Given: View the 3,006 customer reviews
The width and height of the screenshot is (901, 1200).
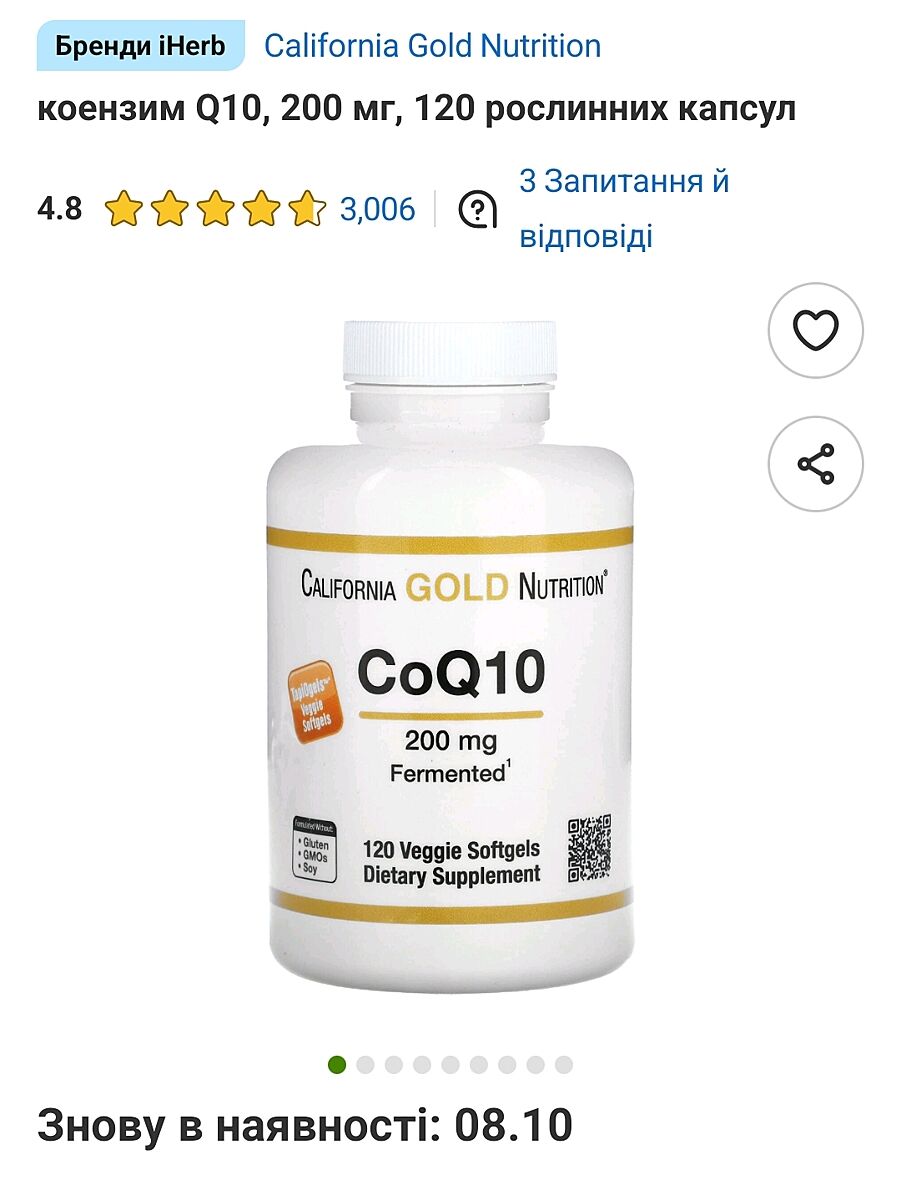Looking at the screenshot, I should pyautogui.click(x=377, y=210).
